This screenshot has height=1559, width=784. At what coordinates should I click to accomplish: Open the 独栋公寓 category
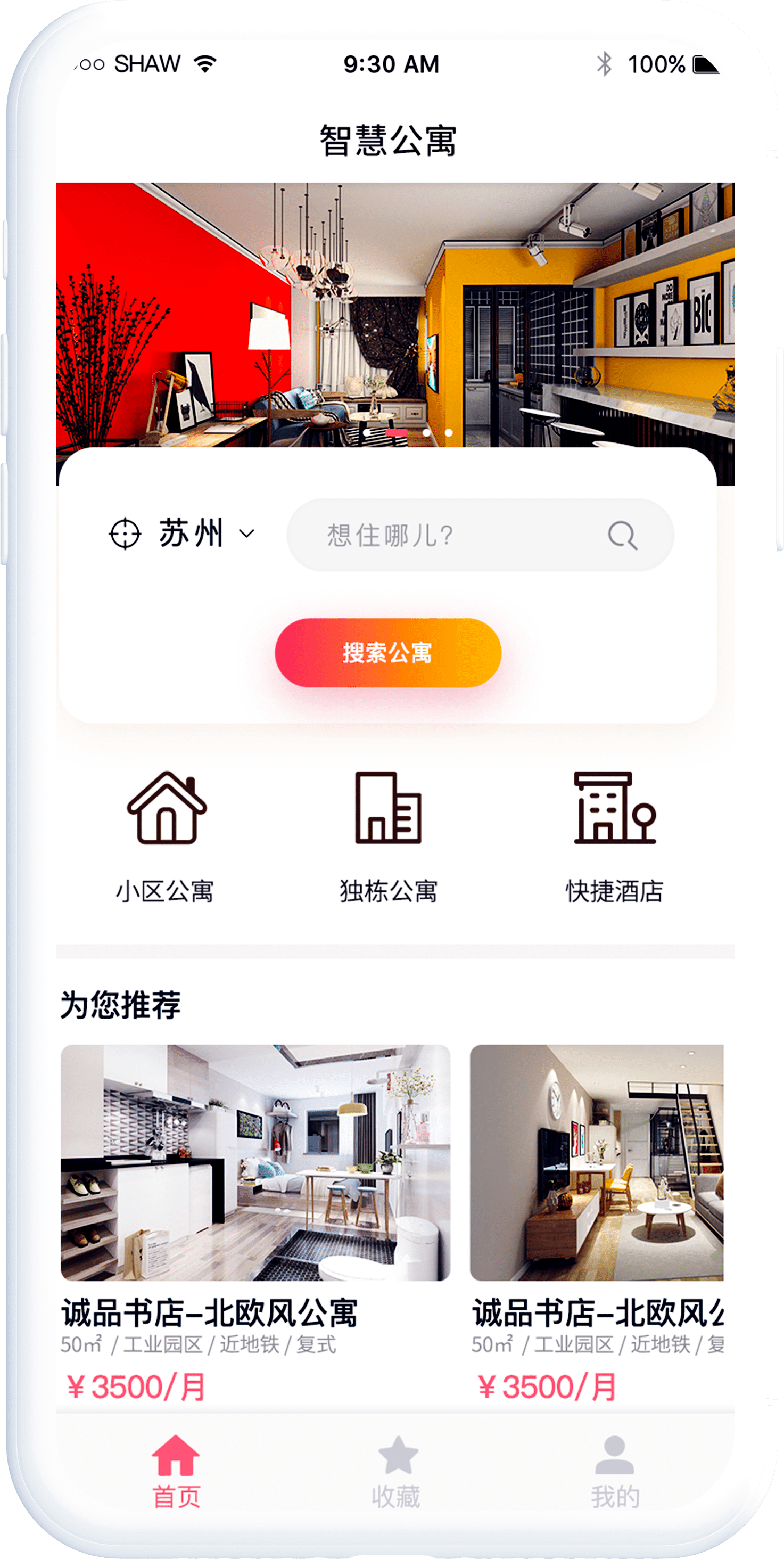[x=388, y=835]
